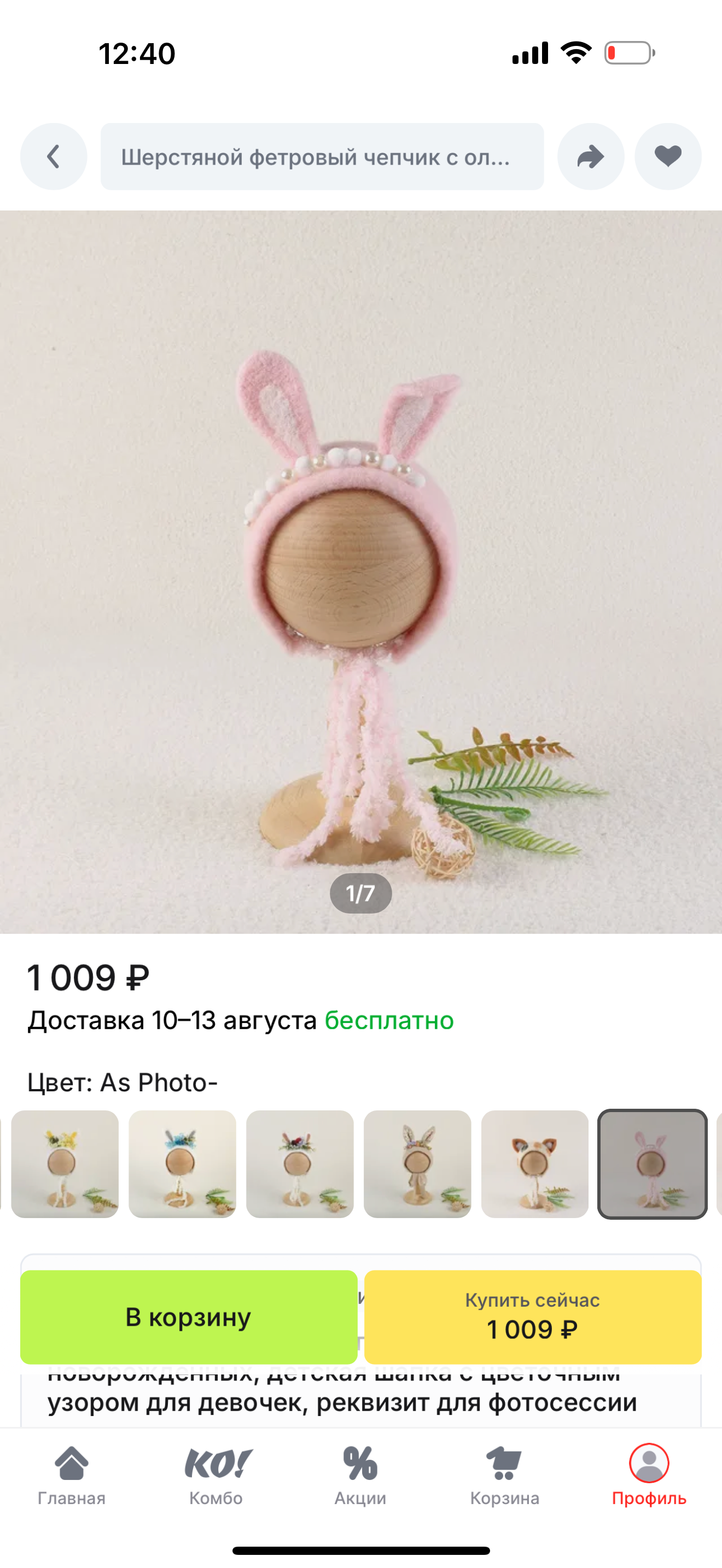Screen dimensions: 722x1568
Task: Pick the pink bunny ears bonnet variant
Action: pyautogui.click(x=653, y=1164)
